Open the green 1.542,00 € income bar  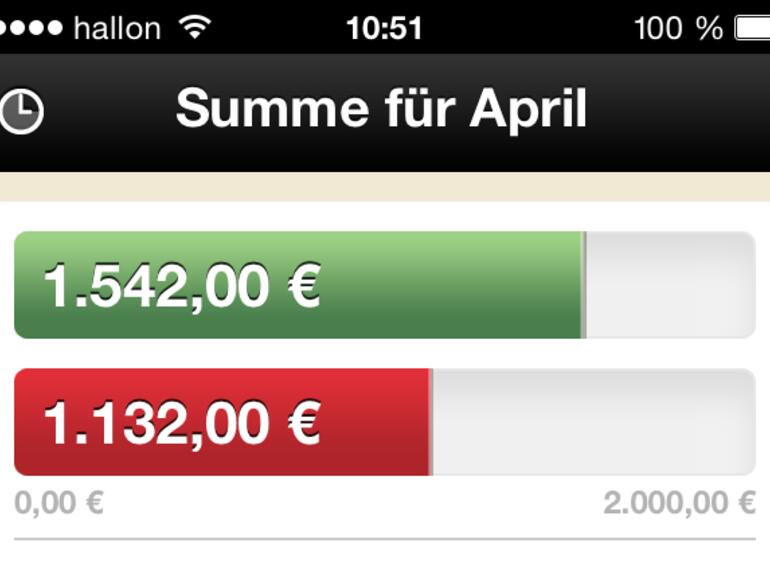(298, 285)
